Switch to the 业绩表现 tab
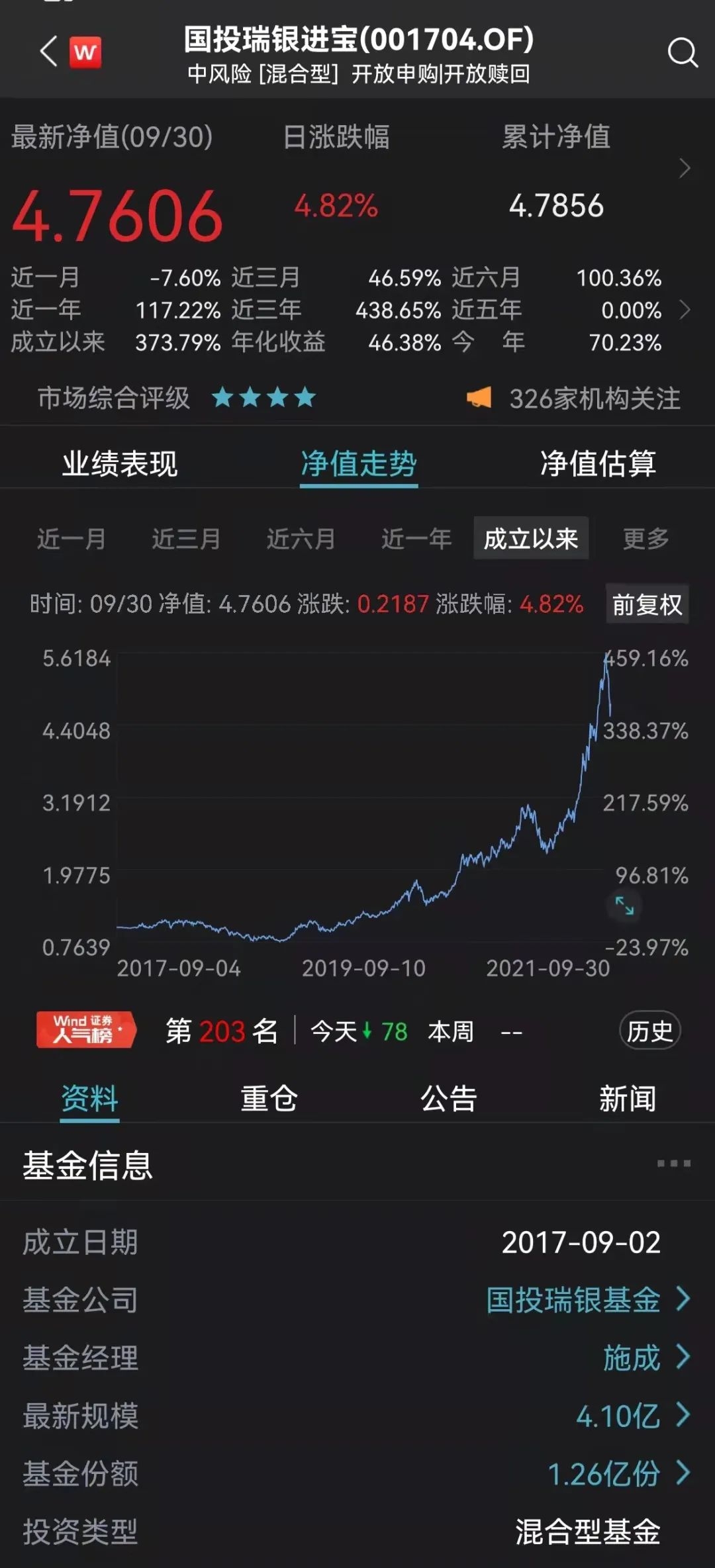Viewport: 715px width, 1568px height. click(120, 463)
